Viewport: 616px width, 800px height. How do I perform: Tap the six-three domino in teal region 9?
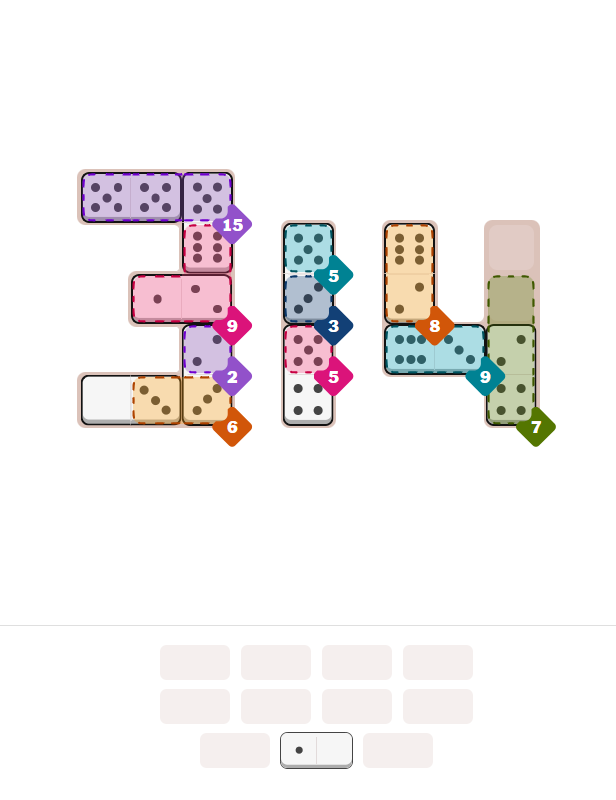(x=435, y=349)
